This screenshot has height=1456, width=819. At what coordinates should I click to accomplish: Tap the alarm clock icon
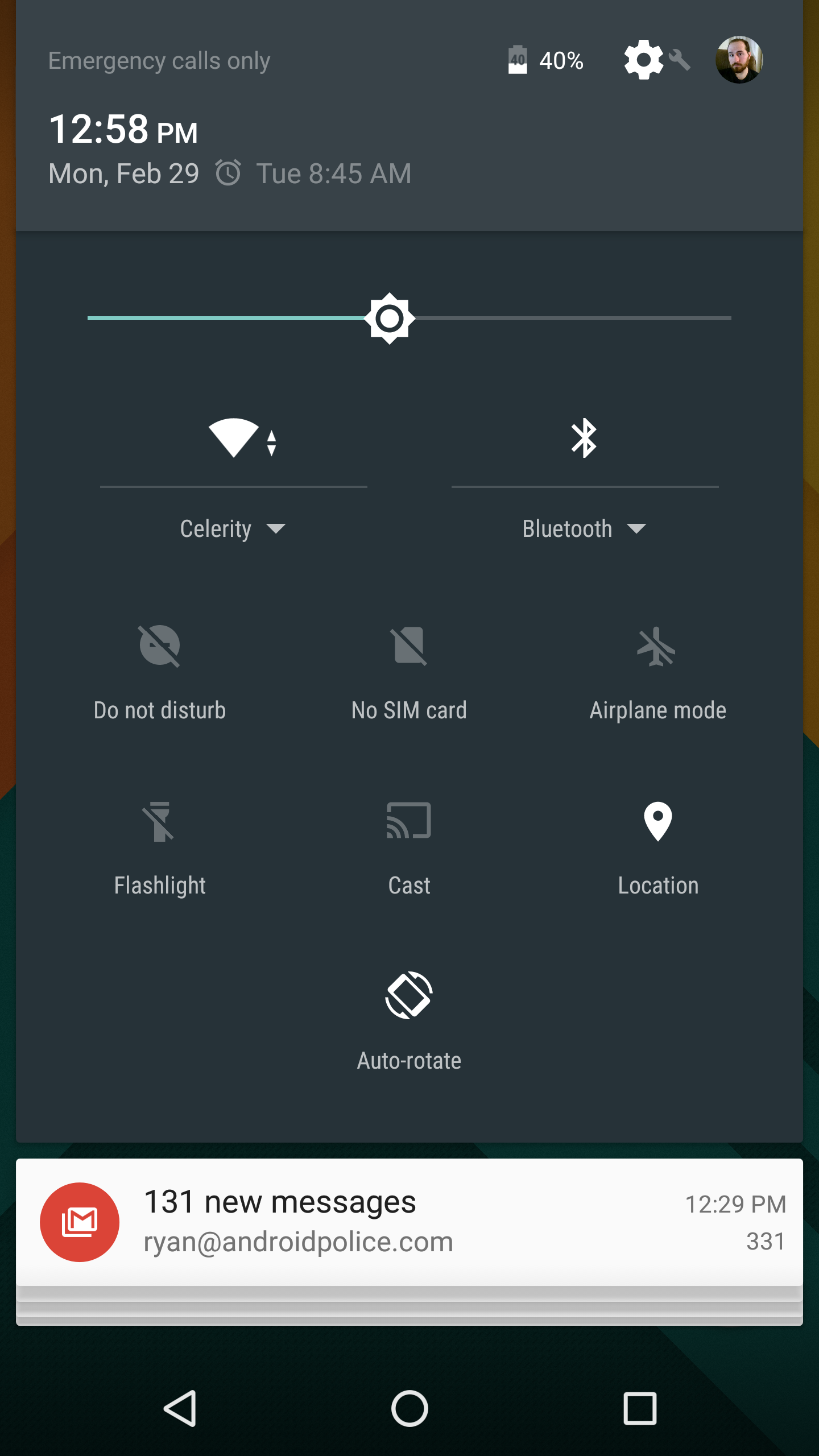coord(227,173)
